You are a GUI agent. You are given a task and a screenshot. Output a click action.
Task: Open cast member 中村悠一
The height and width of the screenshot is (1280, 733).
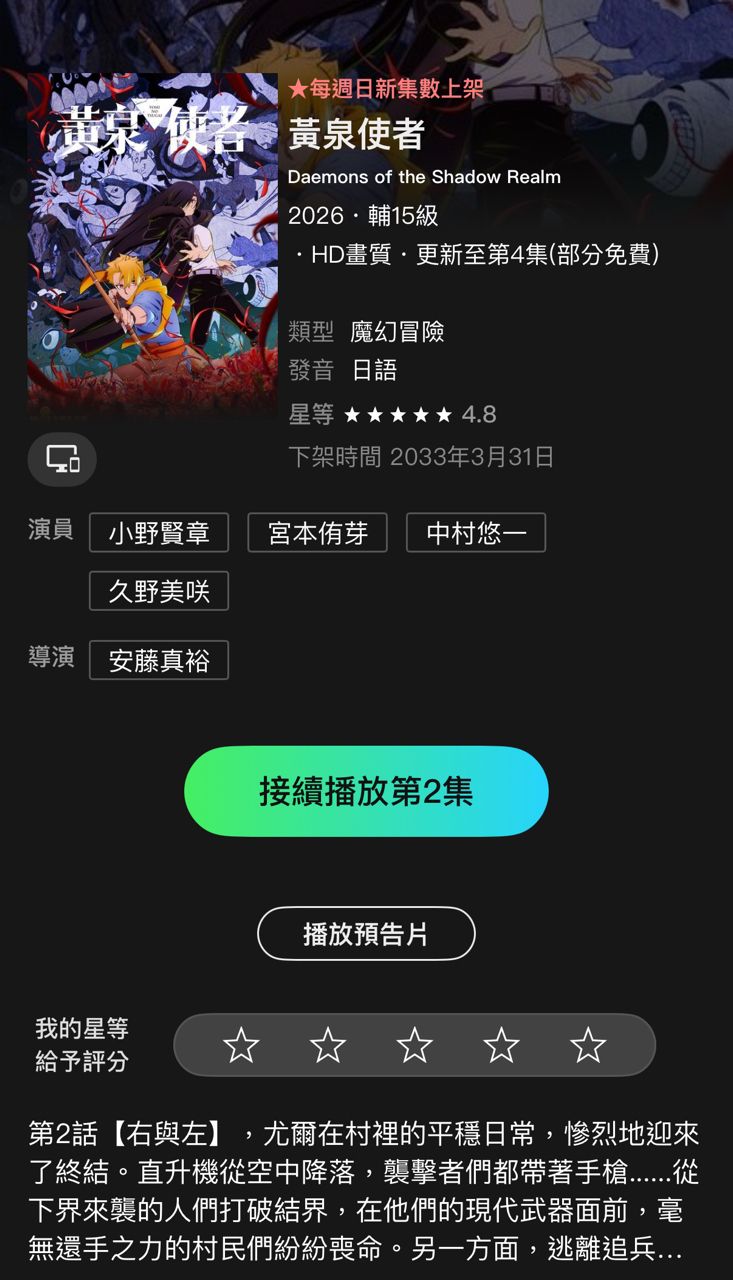click(476, 533)
